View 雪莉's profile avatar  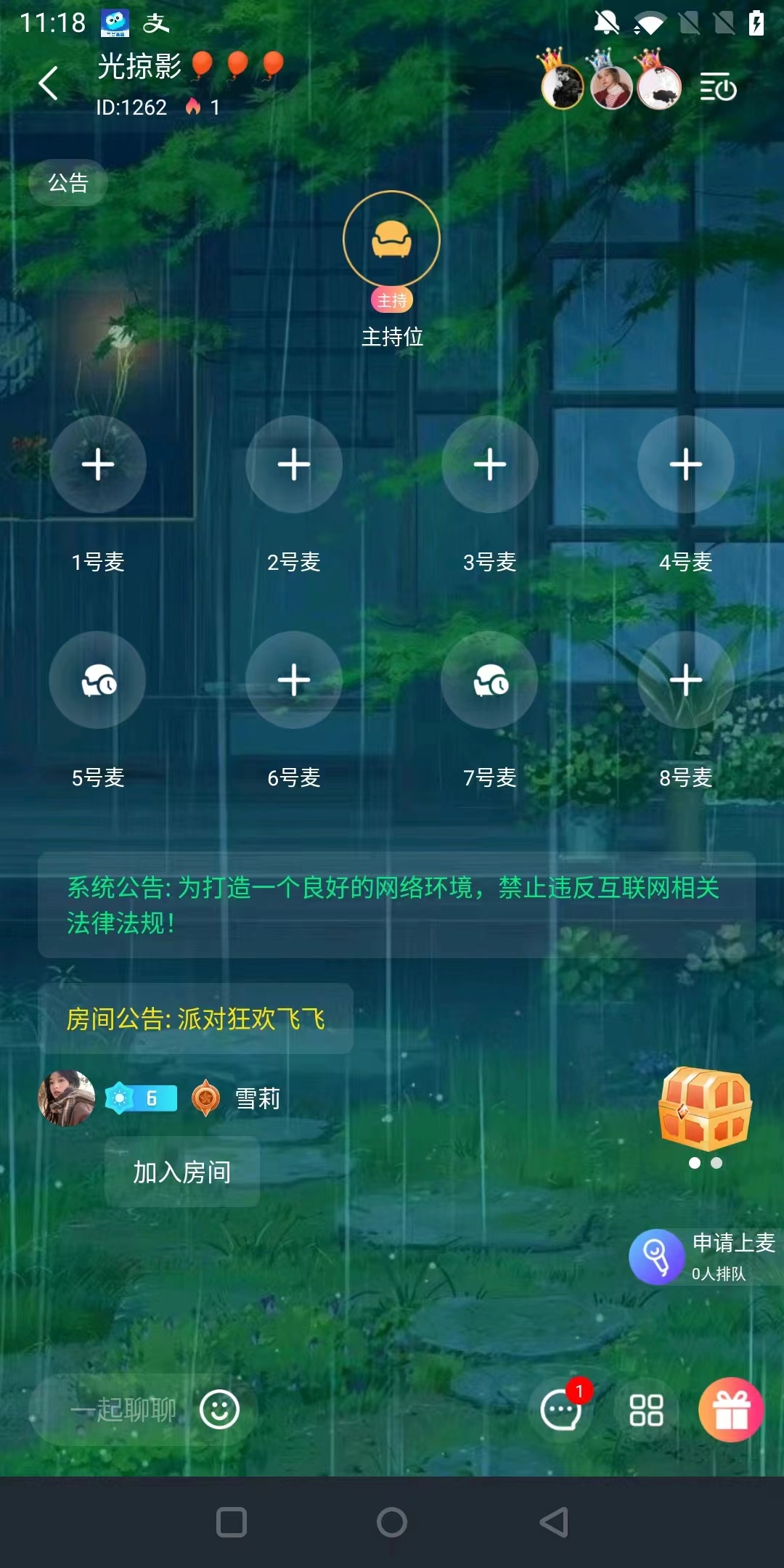point(66,1098)
